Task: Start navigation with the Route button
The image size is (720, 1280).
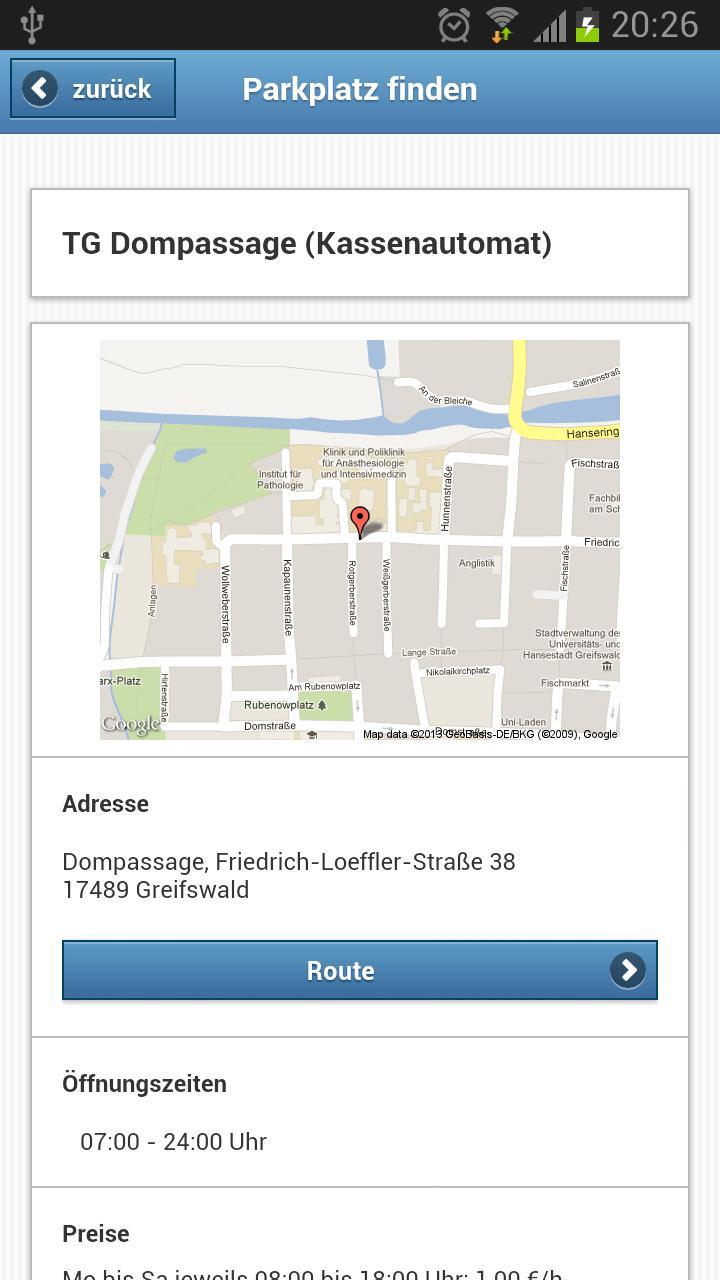Action: (x=360, y=970)
